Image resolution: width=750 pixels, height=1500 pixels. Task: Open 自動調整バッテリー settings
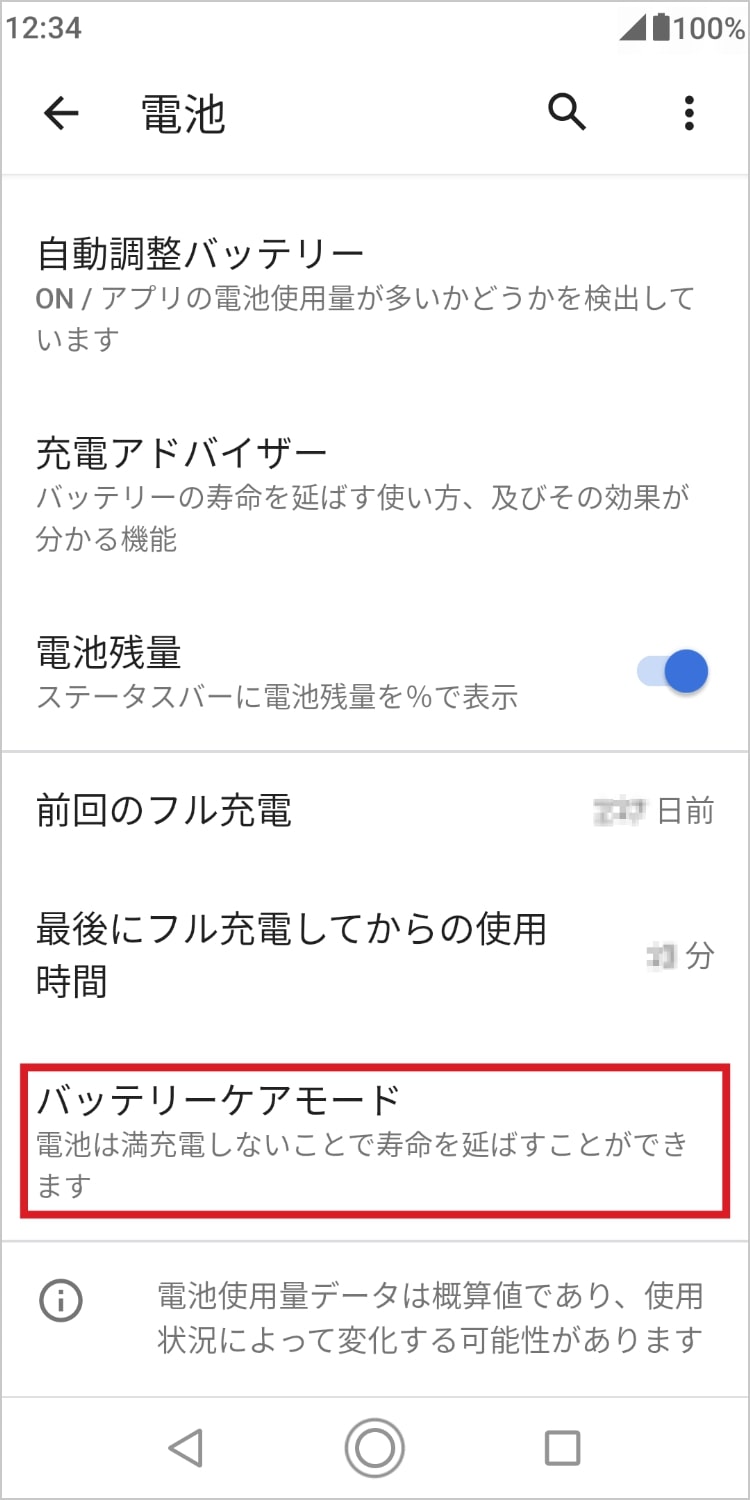tap(365, 296)
